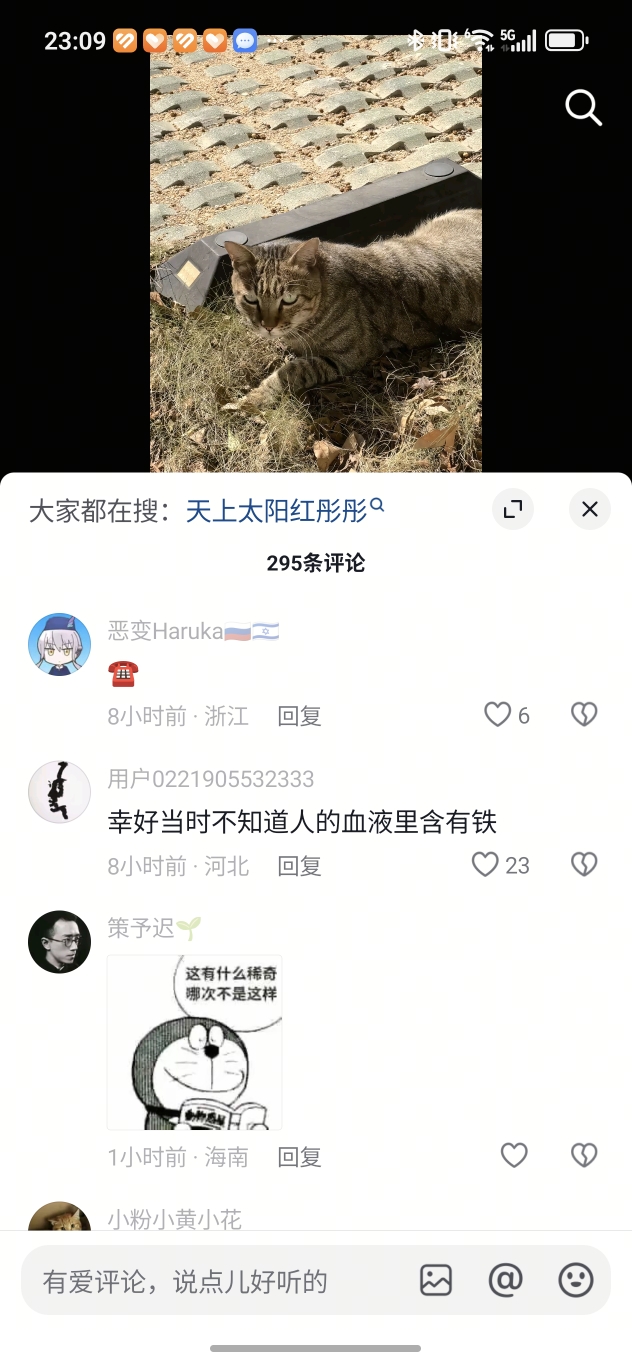Close the comments panel
The image size is (632, 1368).
(590, 510)
